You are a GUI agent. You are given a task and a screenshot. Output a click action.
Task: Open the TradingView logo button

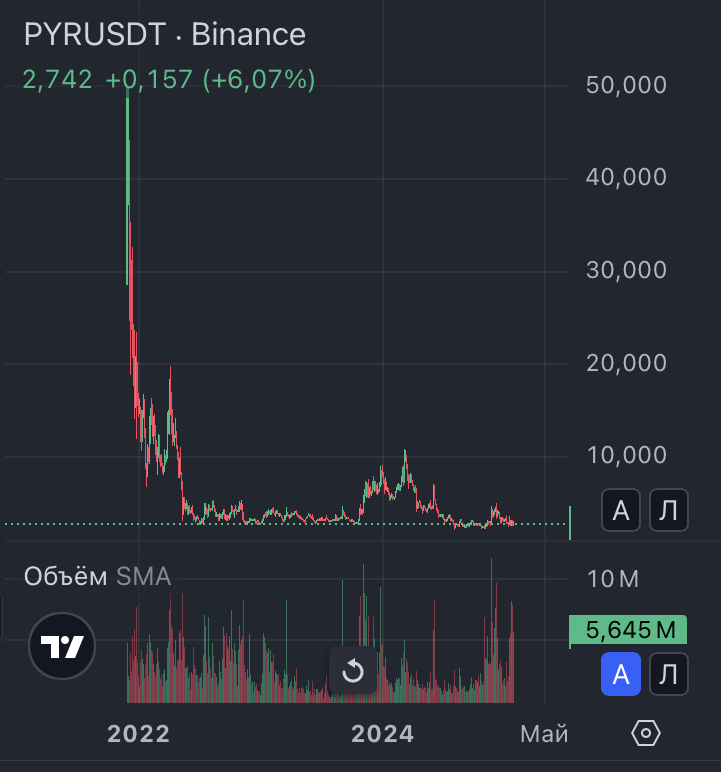pyautogui.click(x=62, y=647)
